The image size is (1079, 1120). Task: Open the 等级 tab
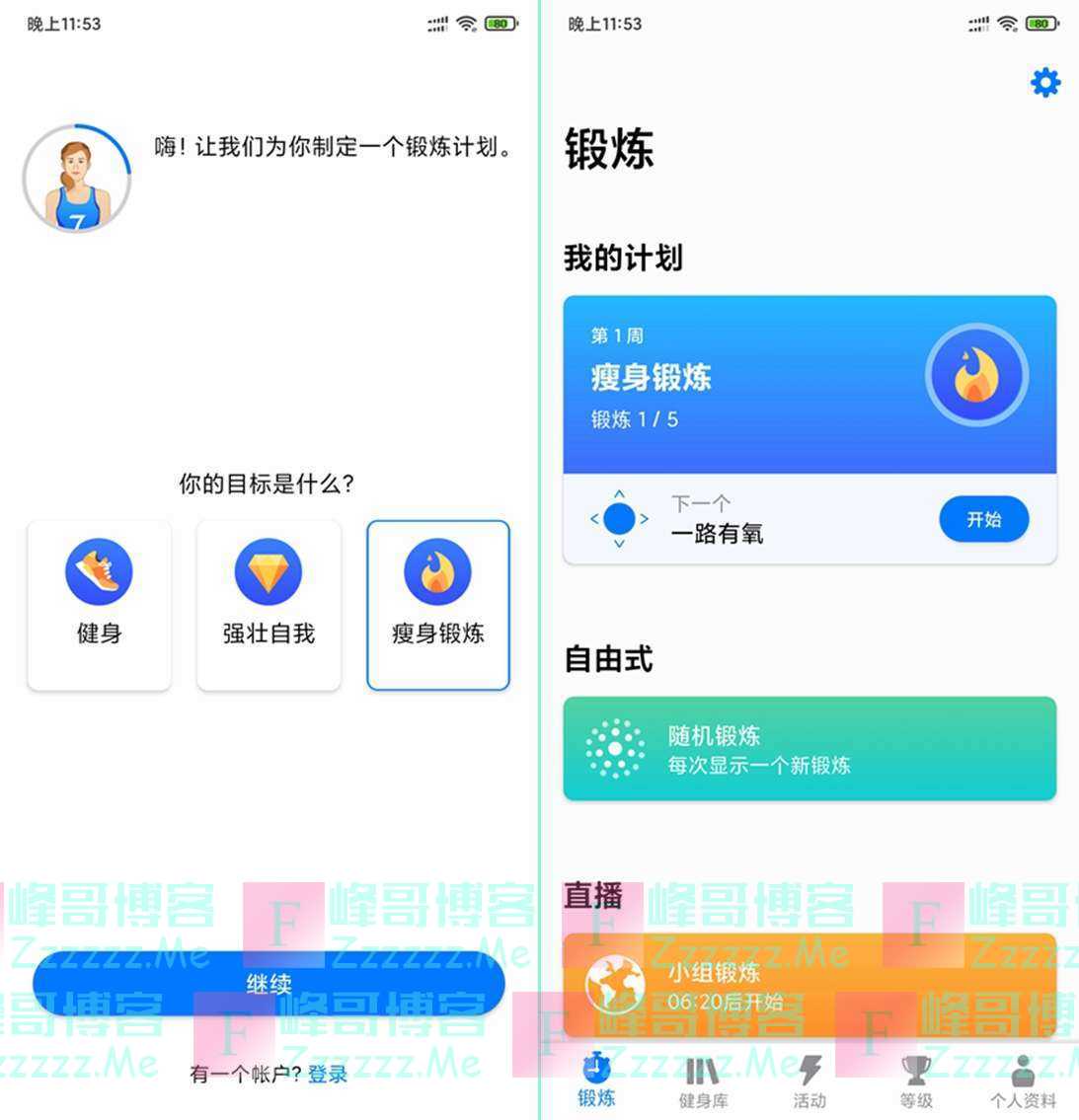coord(916,1082)
